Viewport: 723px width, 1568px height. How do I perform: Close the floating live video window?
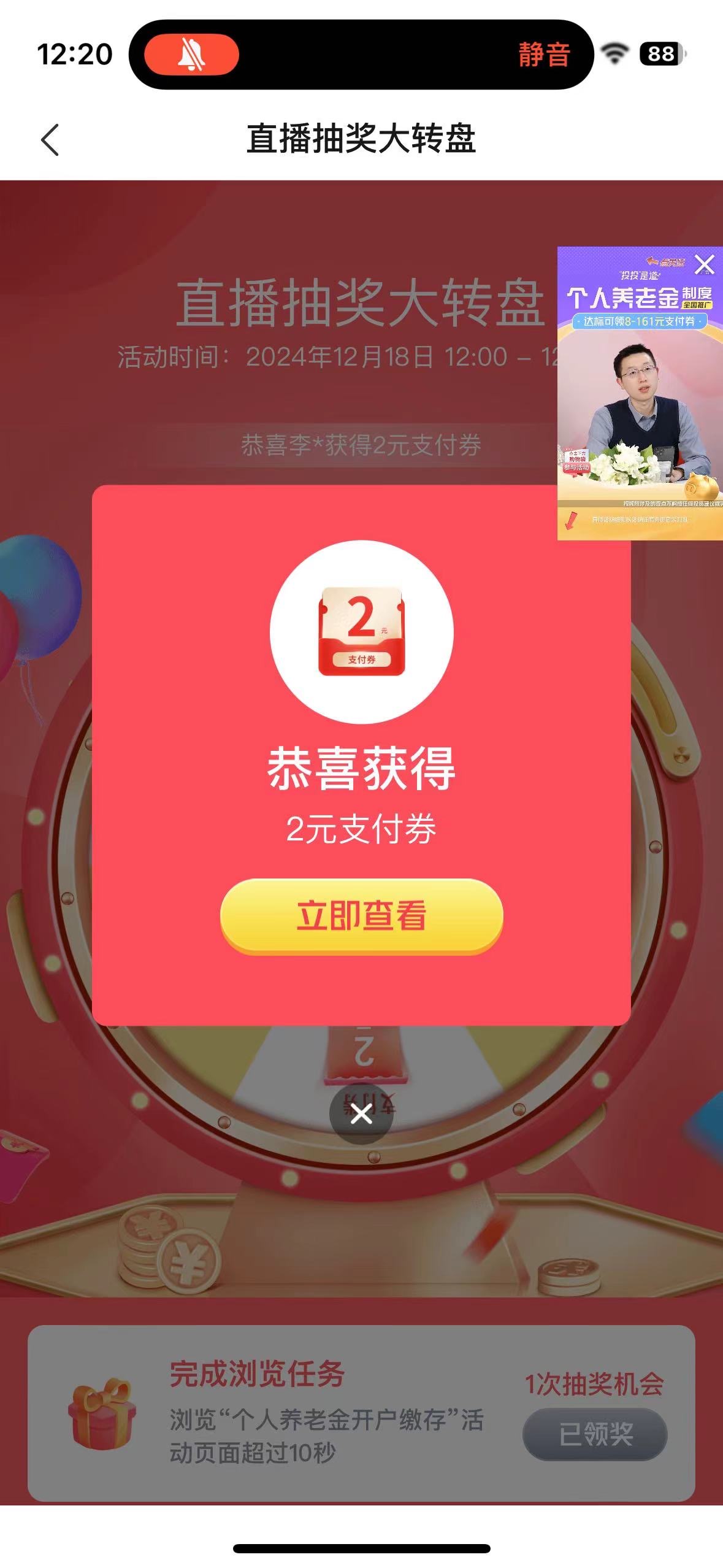click(x=704, y=265)
